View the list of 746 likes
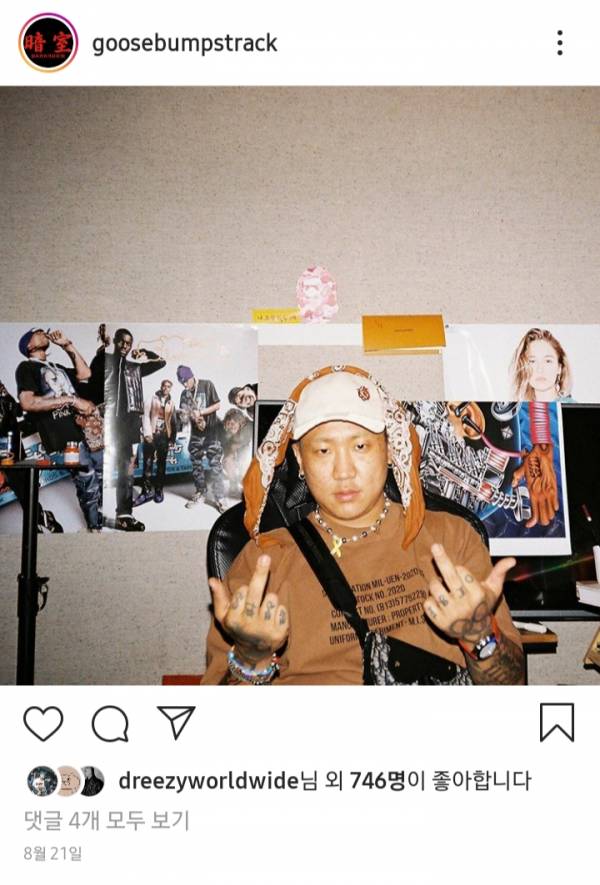 tap(370, 781)
